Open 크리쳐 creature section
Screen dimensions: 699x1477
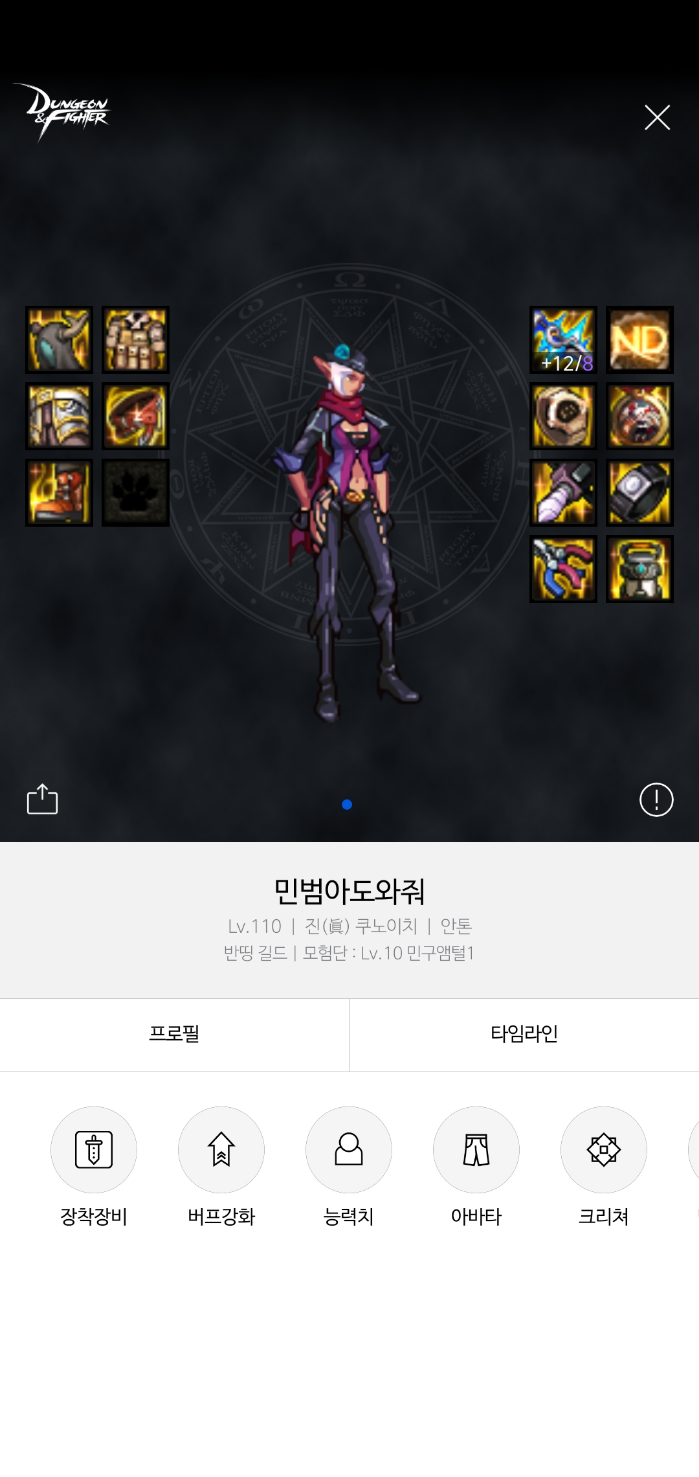coord(603,1150)
